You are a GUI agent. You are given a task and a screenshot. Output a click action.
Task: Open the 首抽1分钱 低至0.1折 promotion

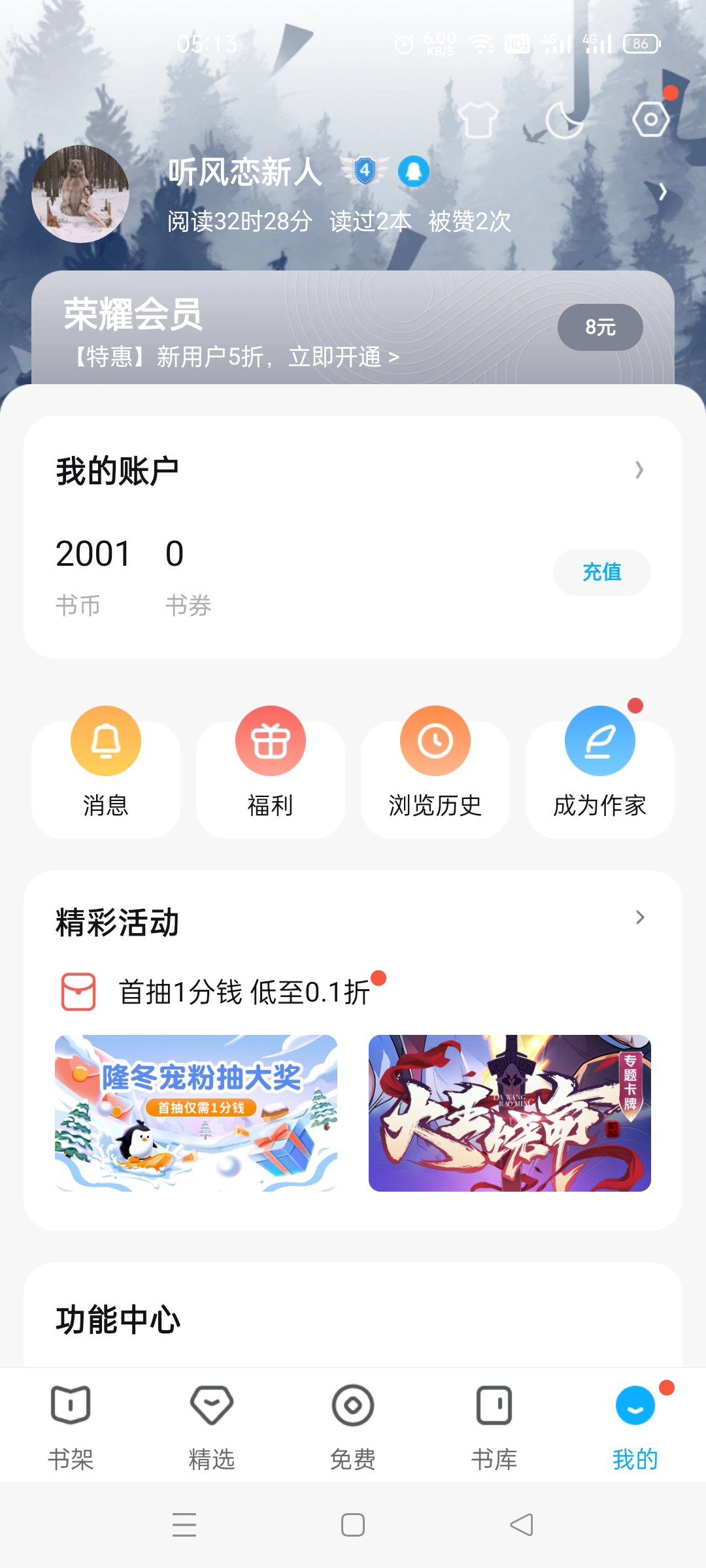point(243,992)
